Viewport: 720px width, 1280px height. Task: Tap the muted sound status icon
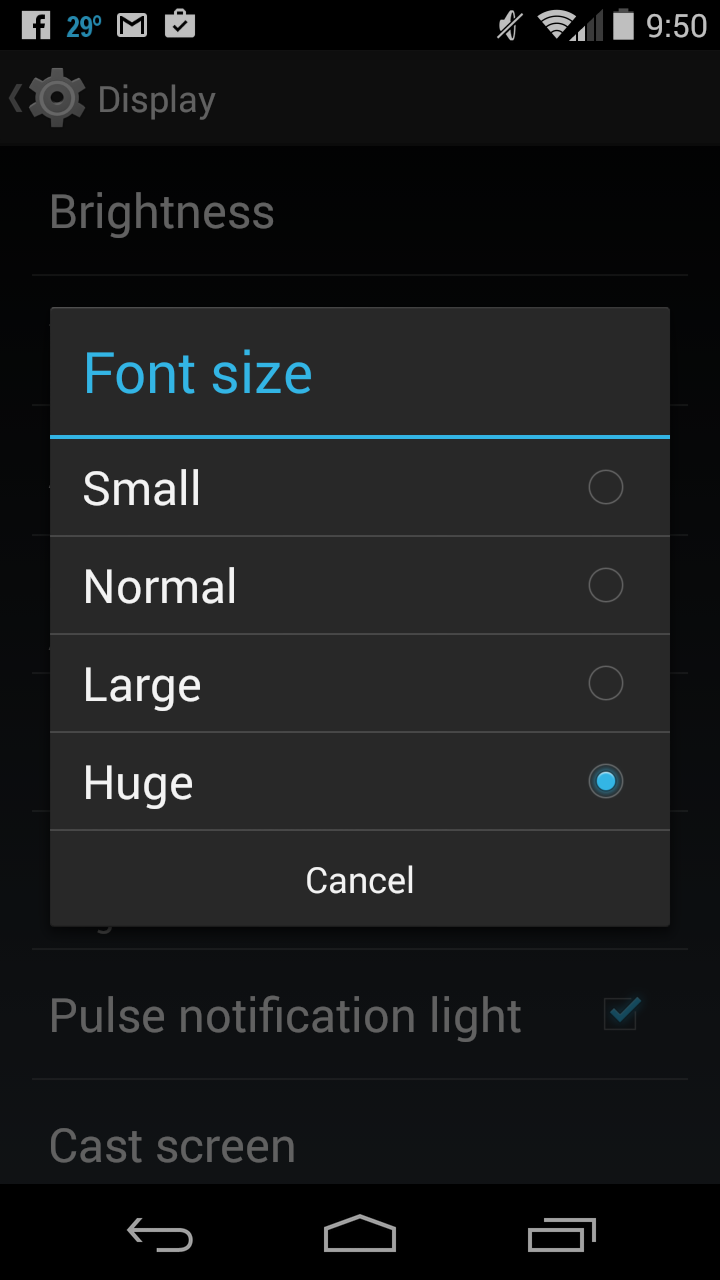coord(508,24)
